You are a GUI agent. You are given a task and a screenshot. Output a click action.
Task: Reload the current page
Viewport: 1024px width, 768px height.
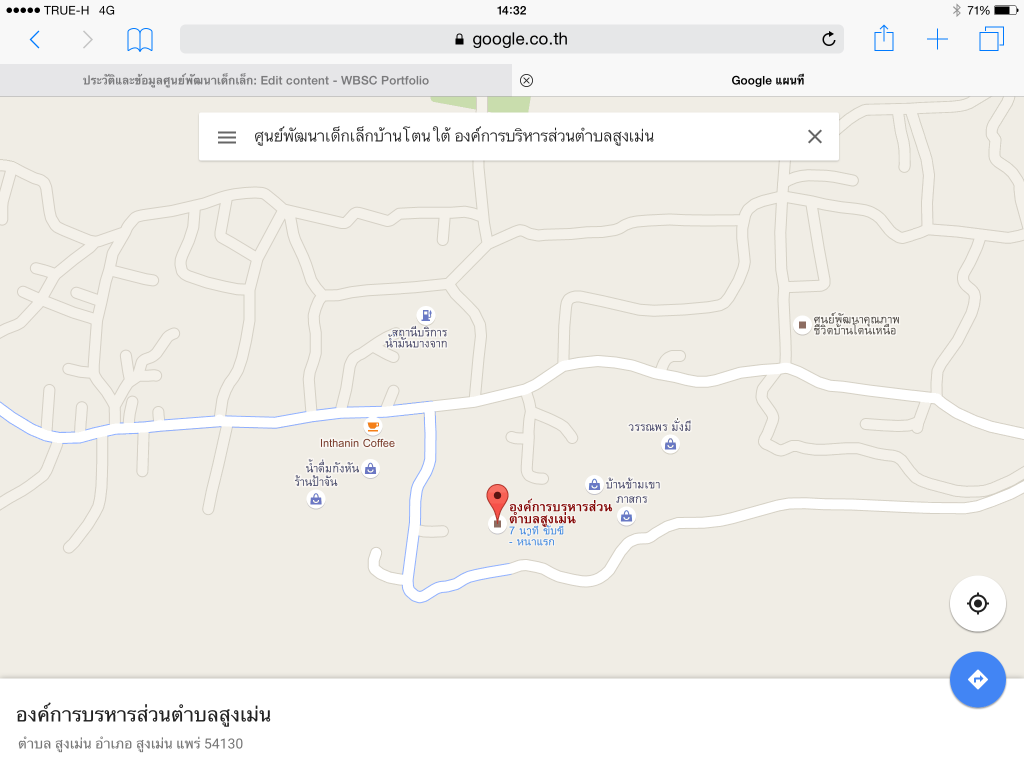(828, 40)
